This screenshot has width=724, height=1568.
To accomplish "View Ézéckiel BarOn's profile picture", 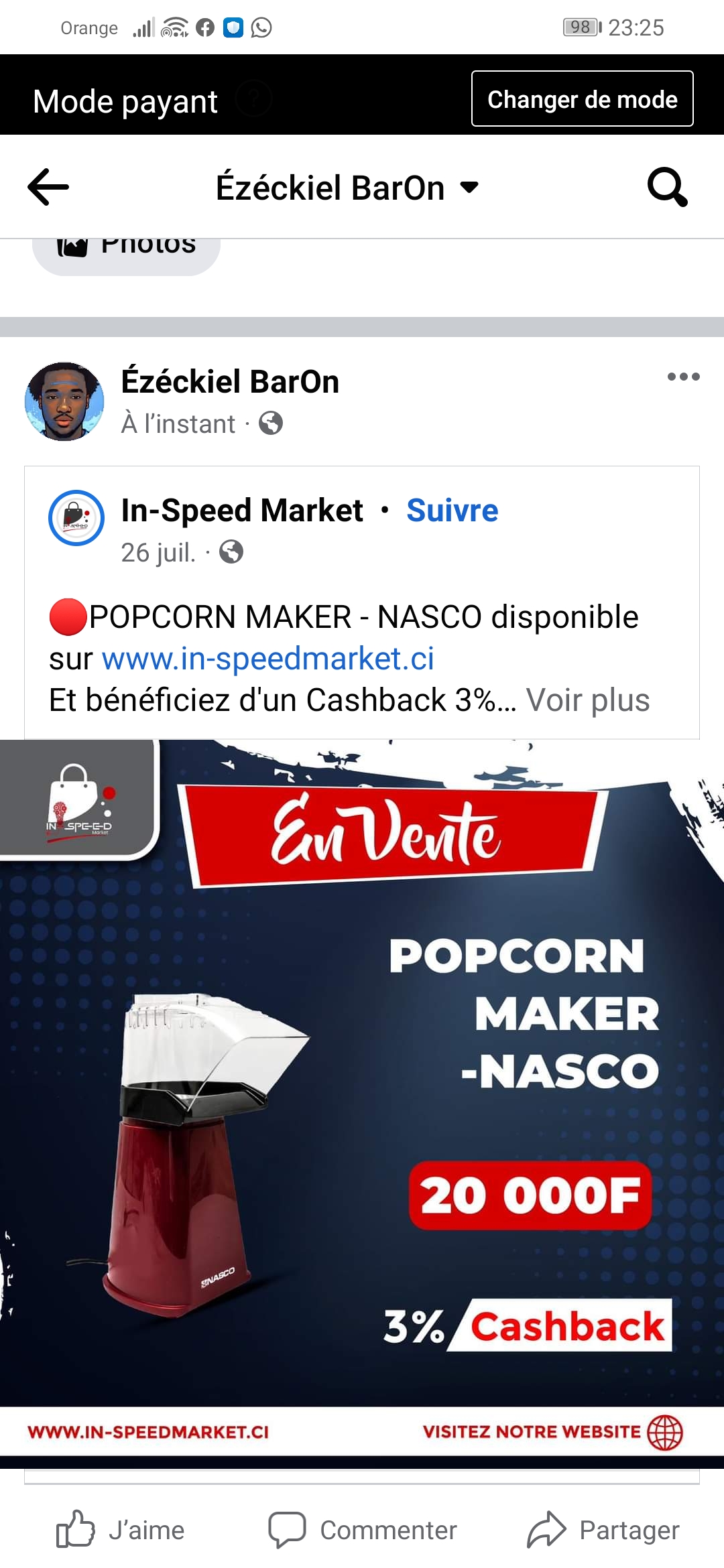I will [x=64, y=402].
